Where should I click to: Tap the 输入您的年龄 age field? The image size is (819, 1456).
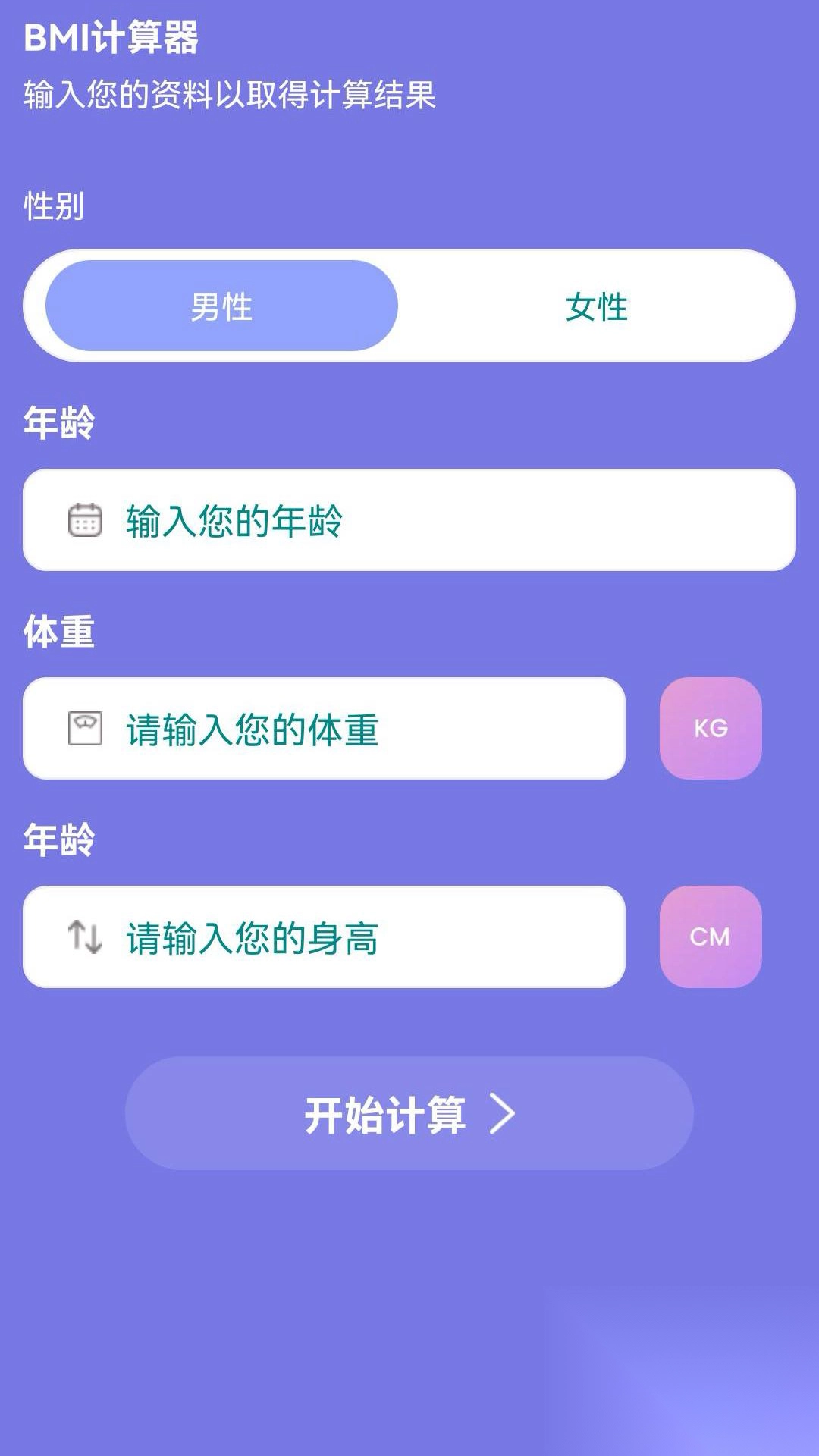click(409, 520)
